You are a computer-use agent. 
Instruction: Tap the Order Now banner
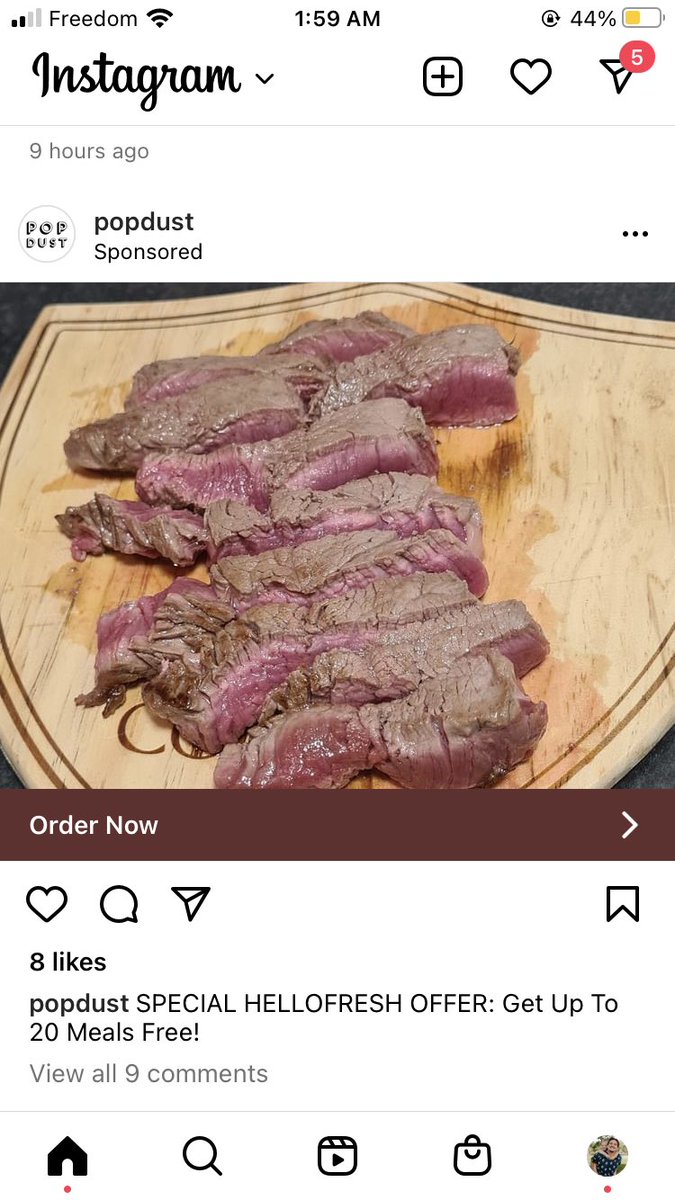337,825
